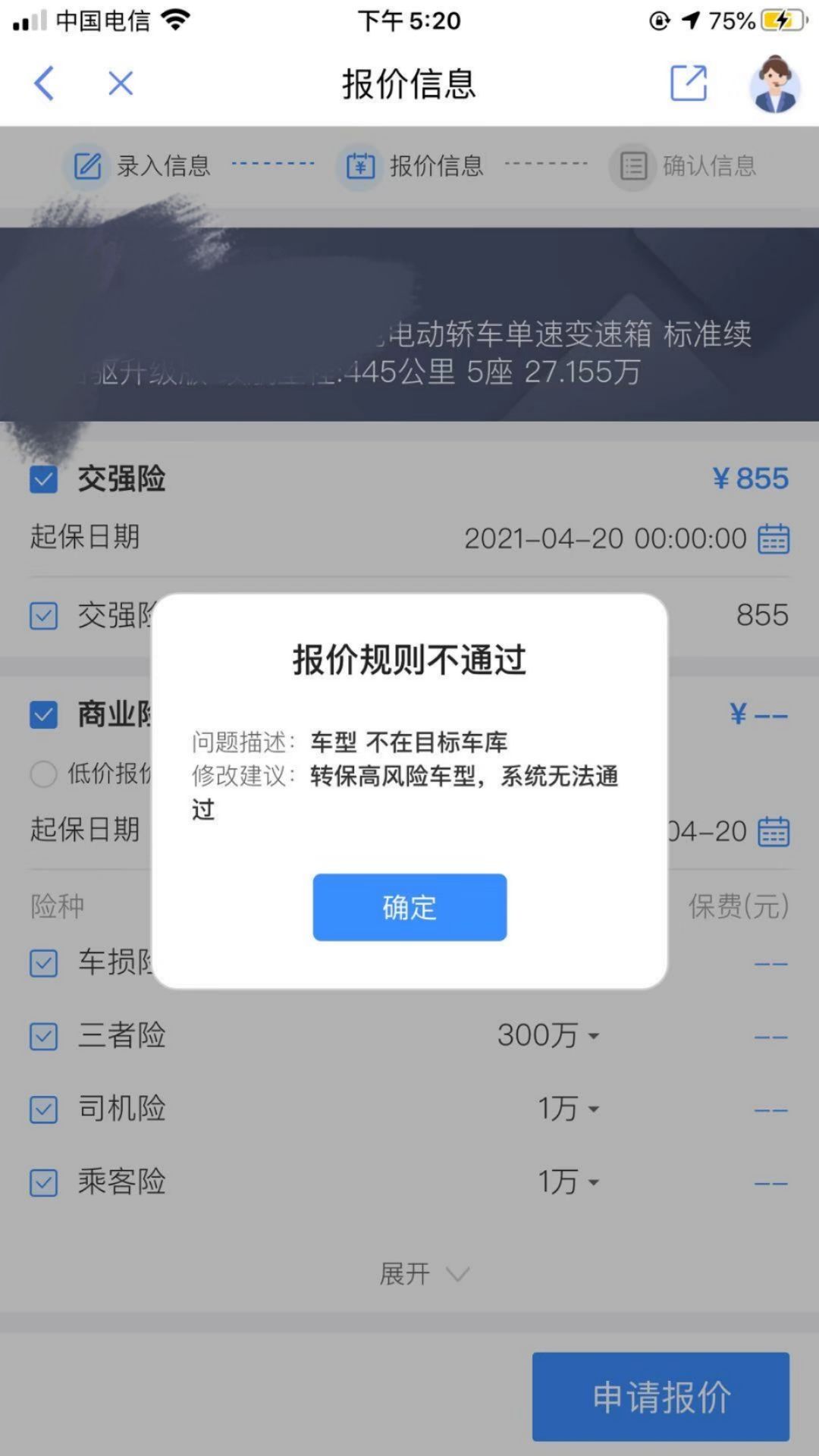Click the 报价信息 step icon
819x1456 pixels.
[x=359, y=165]
